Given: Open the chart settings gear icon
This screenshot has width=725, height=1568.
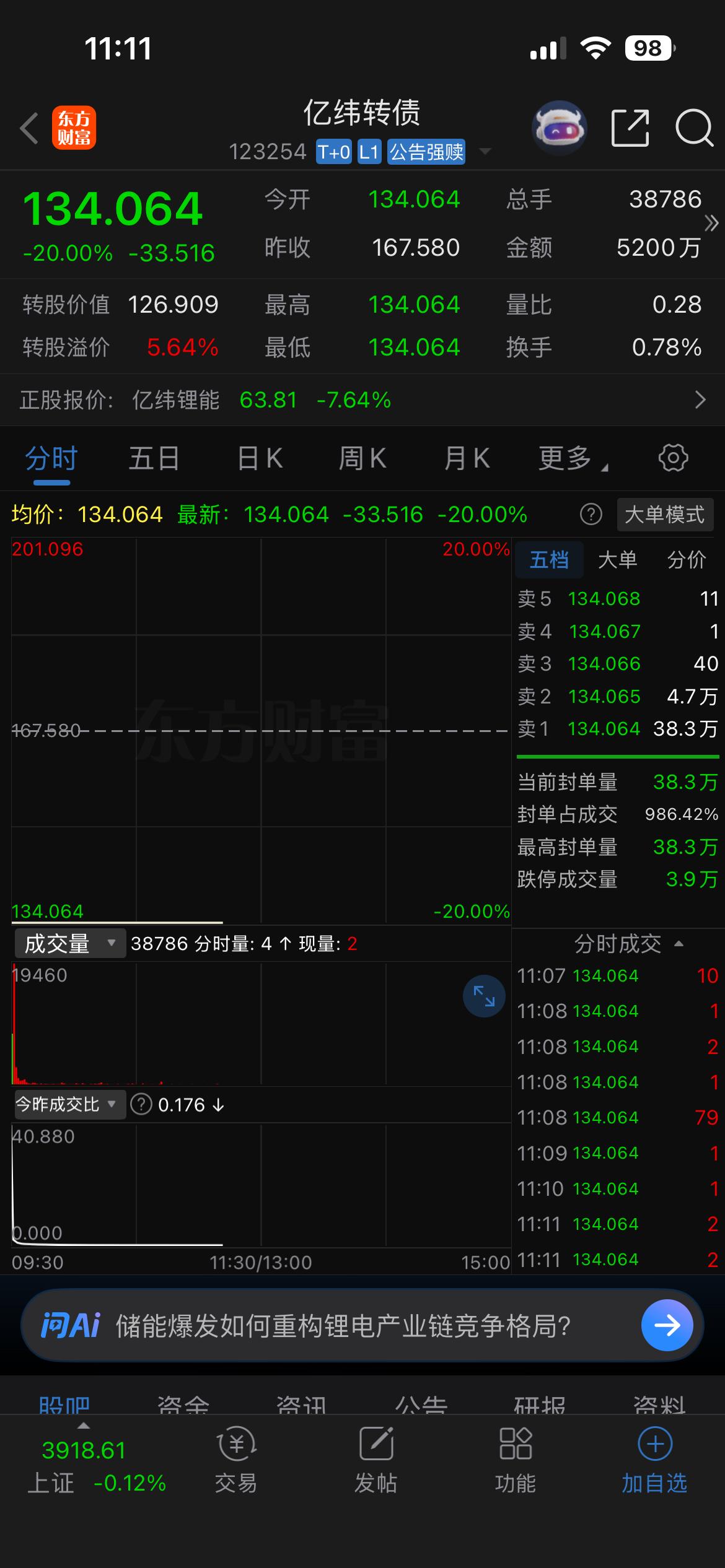Looking at the screenshot, I should pos(673,458).
